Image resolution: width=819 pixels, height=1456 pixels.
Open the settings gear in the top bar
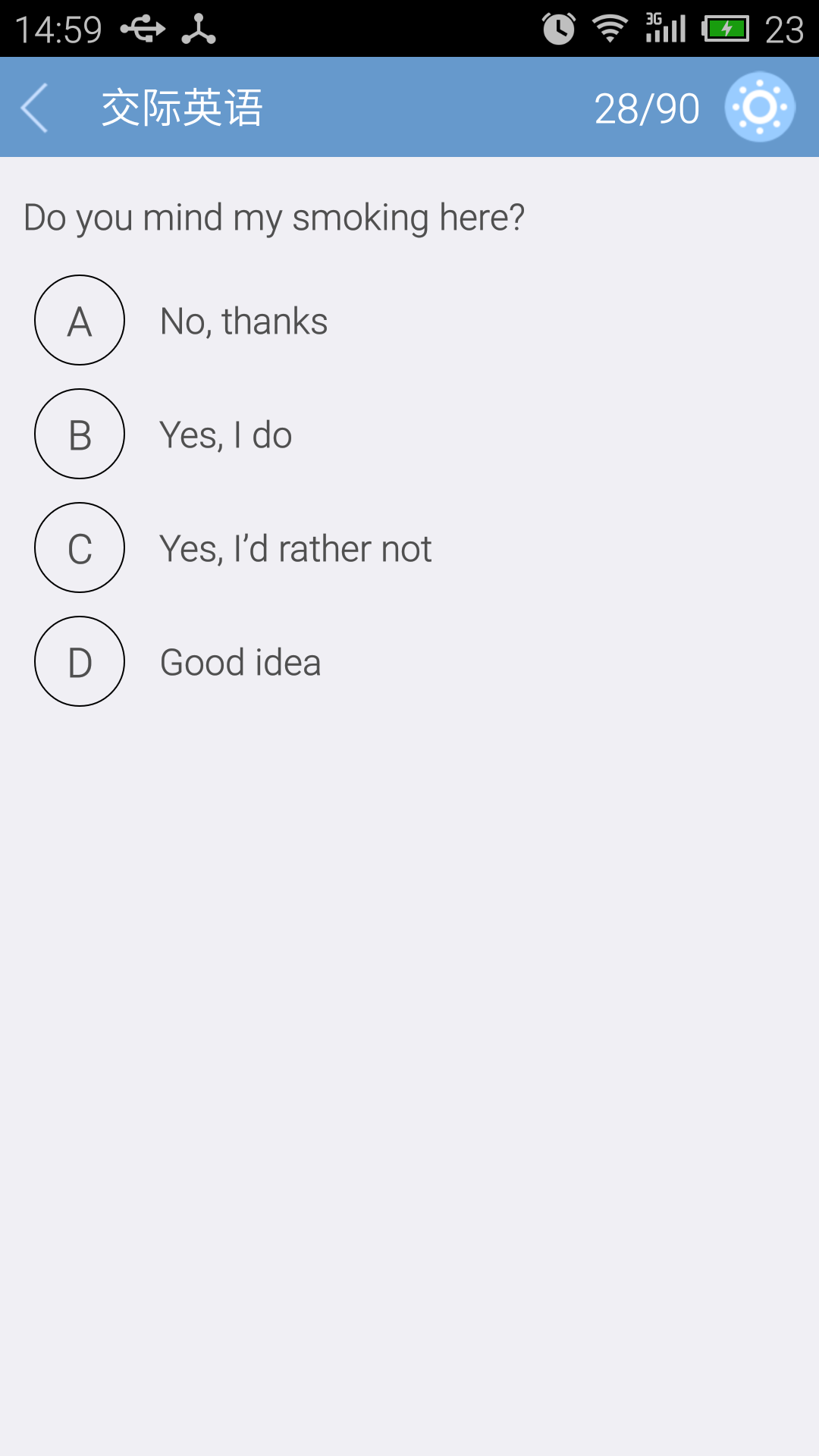point(761,106)
